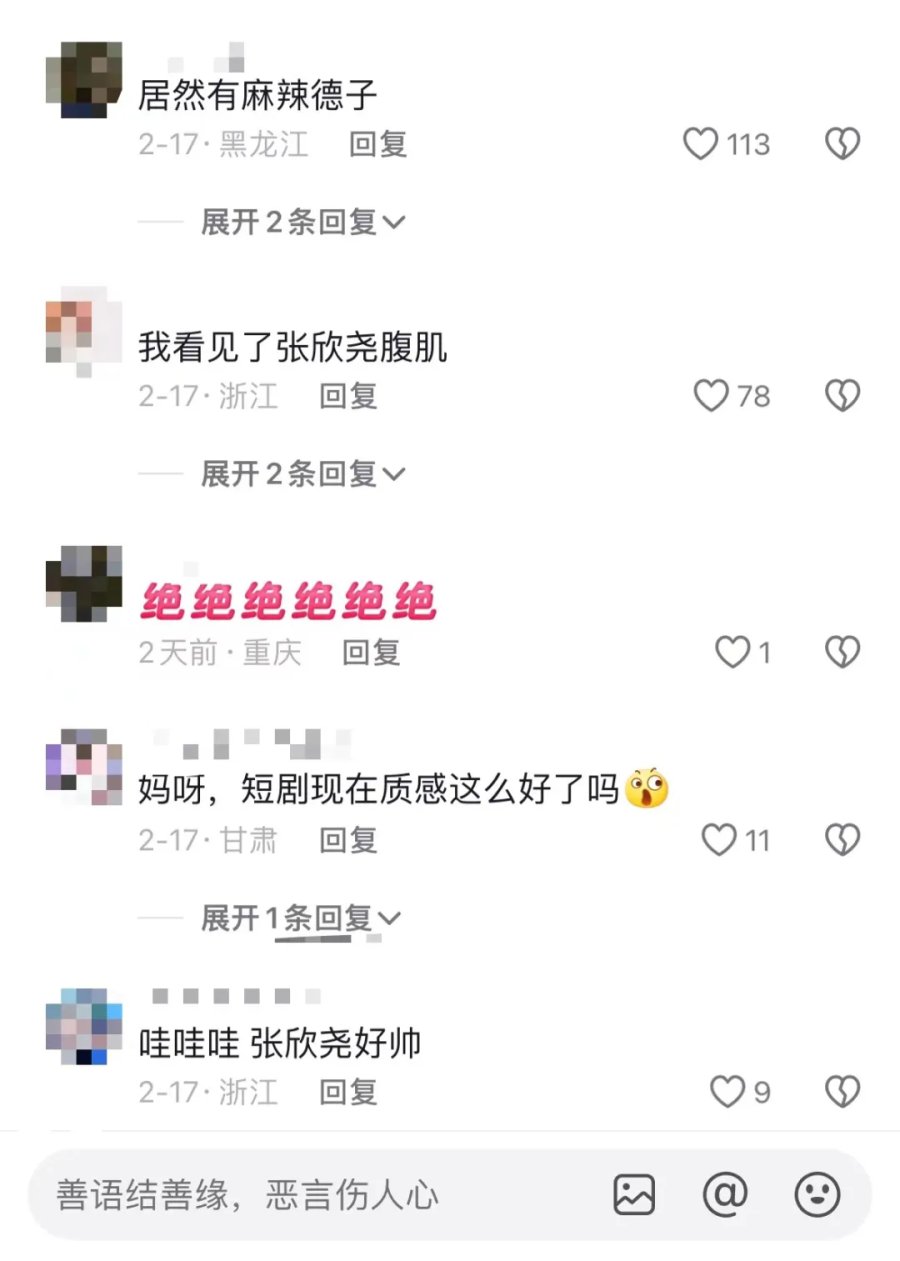Like the comment 居然有麻辣德子
This screenshot has width=900, height=1261.
pyautogui.click(x=701, y=145)
